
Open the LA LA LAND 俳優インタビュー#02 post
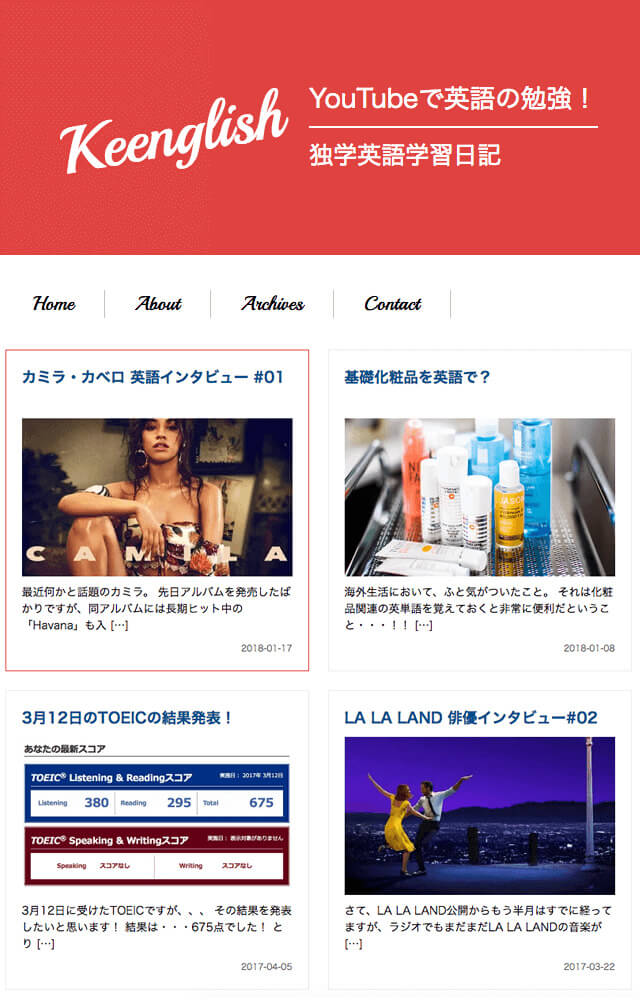(471, 718)
